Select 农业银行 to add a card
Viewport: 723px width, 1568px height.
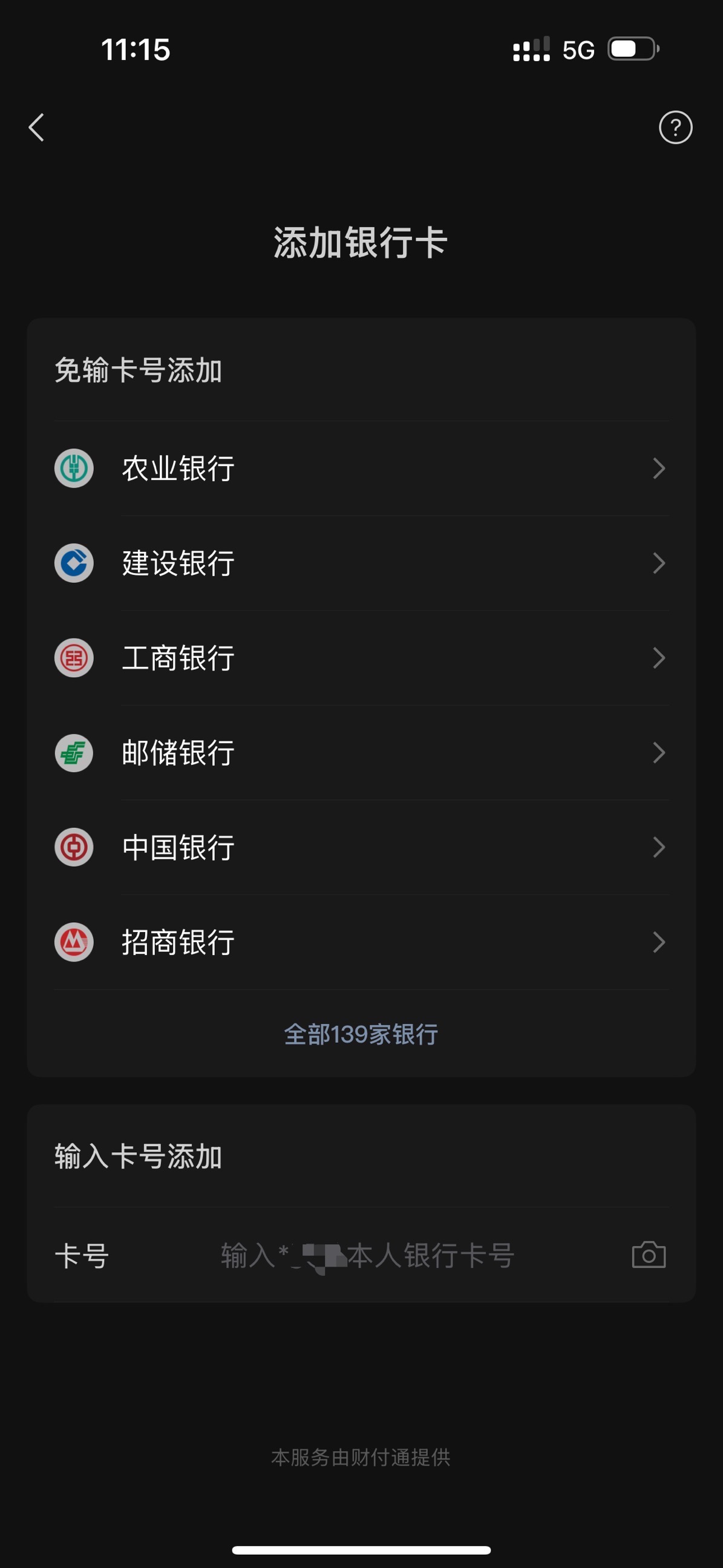362,468
